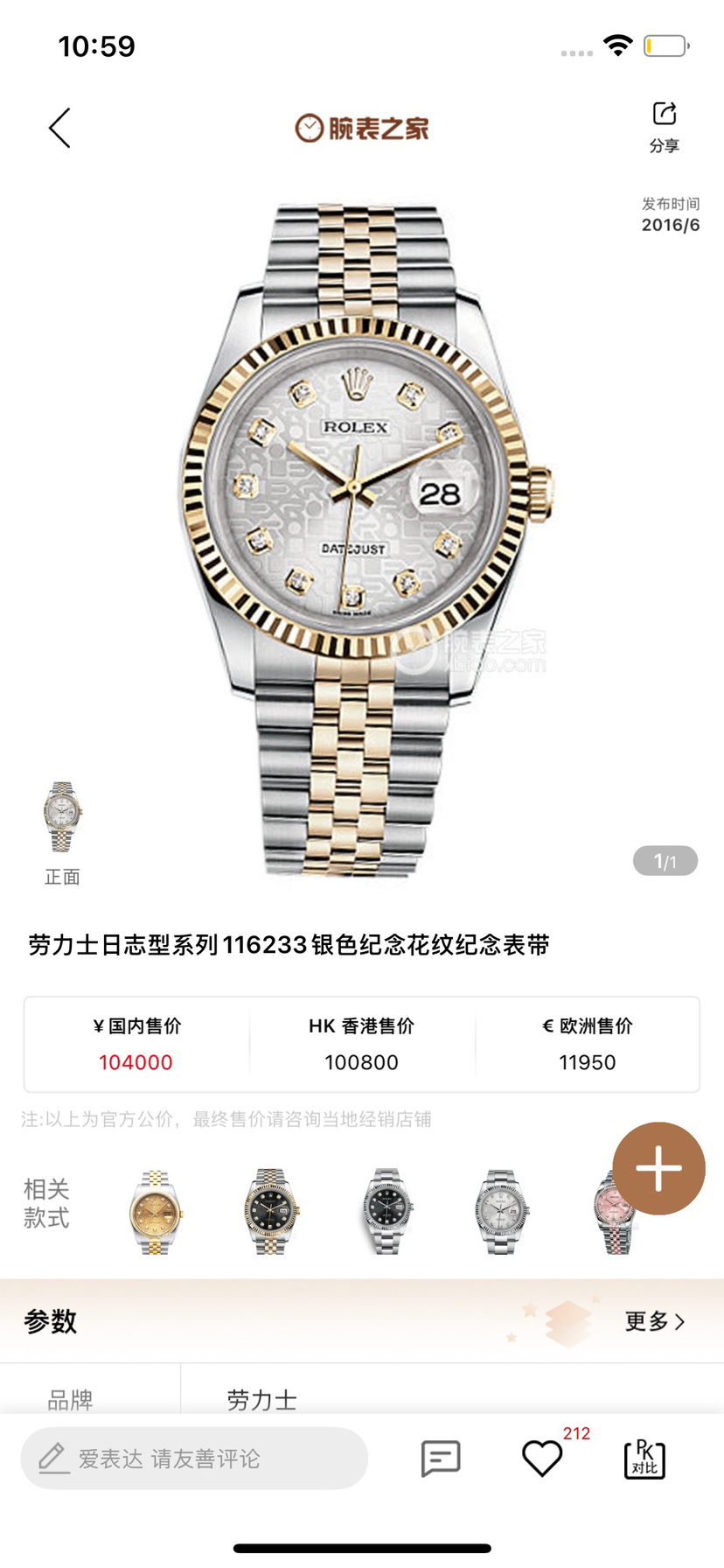
Task: Share this watch page (分享)
Action: 664,127
